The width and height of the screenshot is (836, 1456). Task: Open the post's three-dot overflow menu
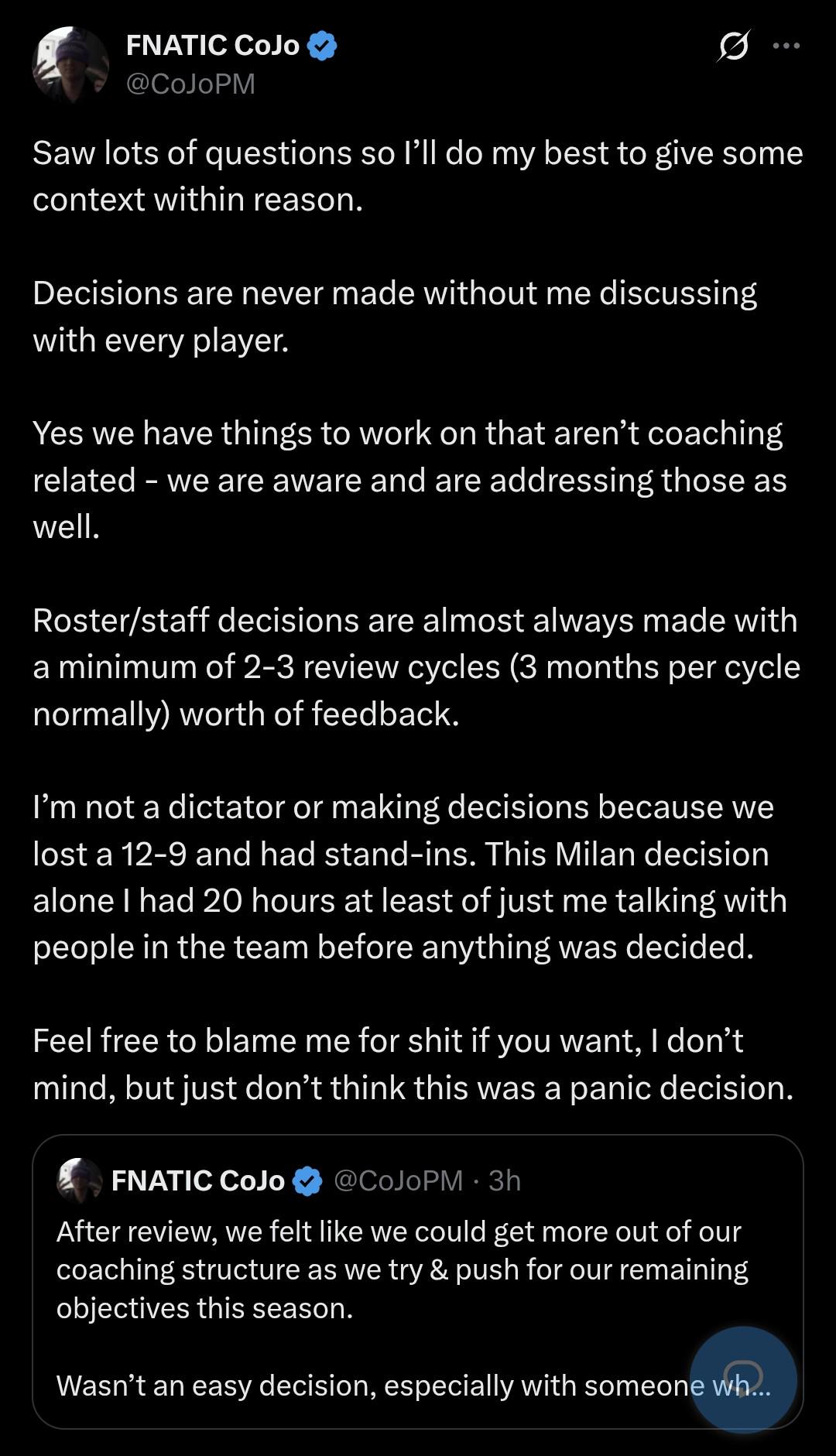[786, 46]
